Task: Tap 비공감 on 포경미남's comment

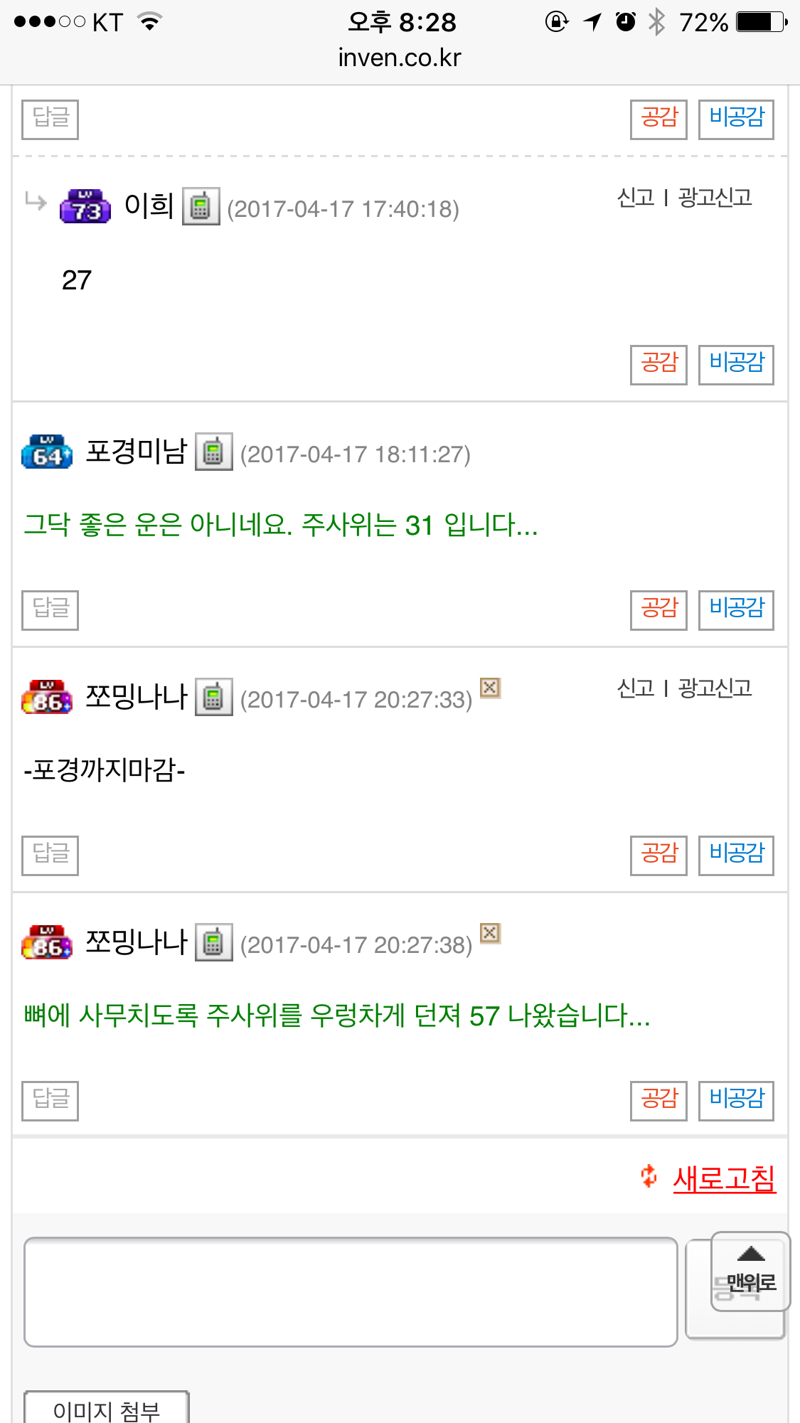Action: (736, 609)
